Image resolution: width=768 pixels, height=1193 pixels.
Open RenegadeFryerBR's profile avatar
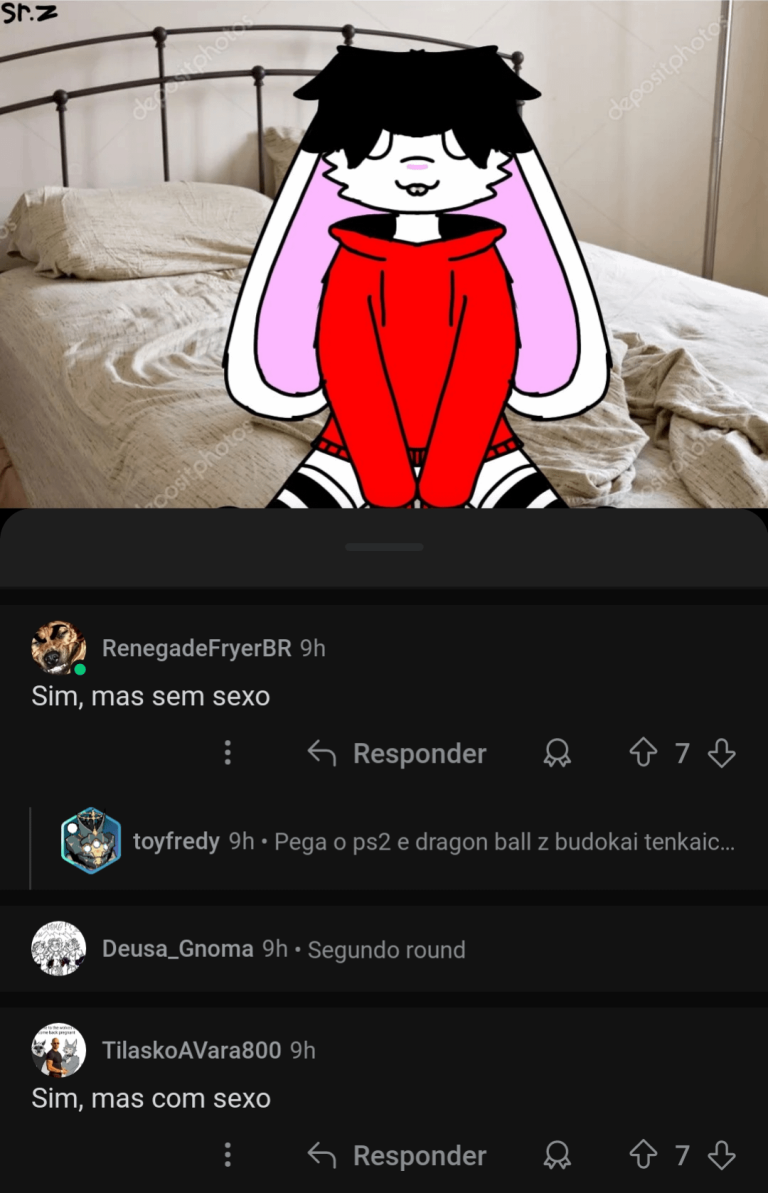[x=58, y=647]
